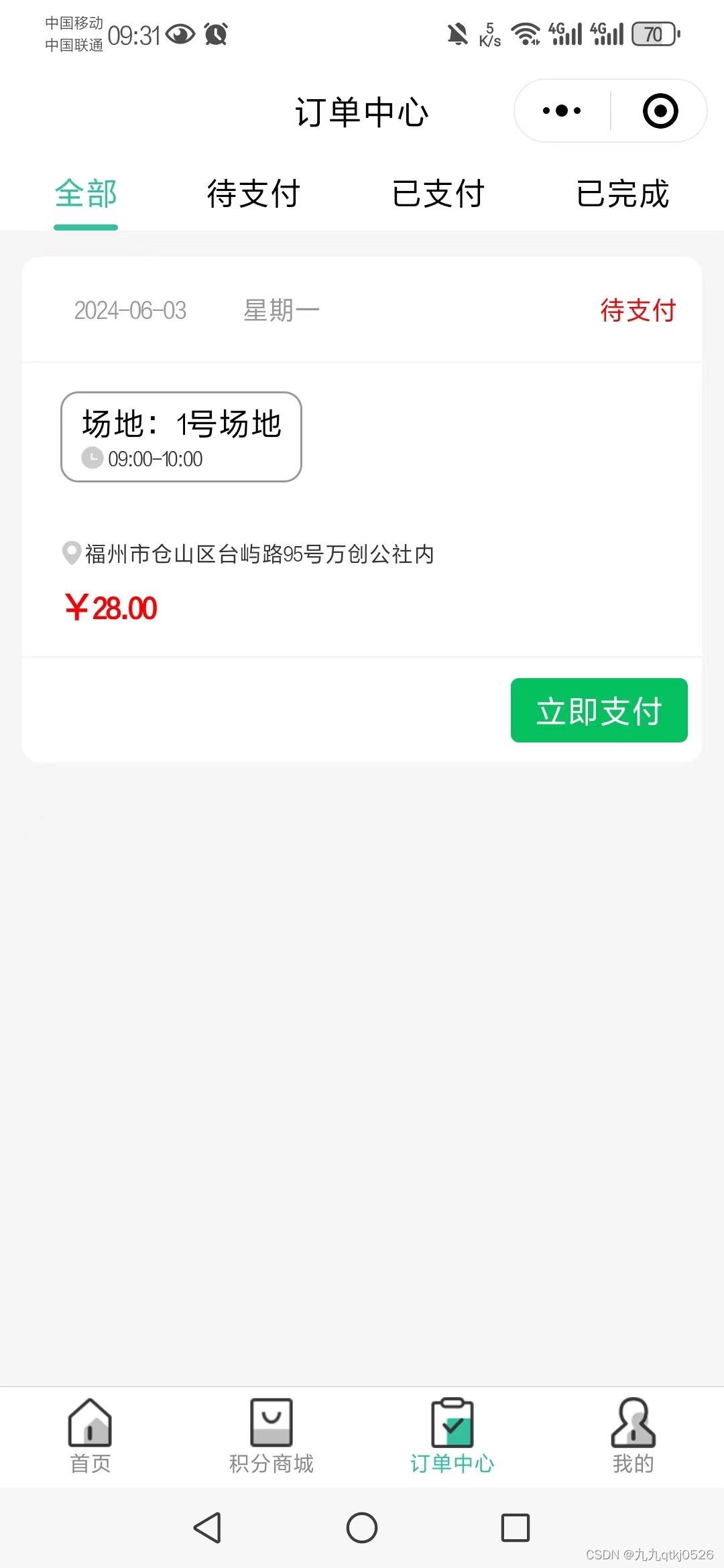Switch to the 待支付 tab
724x1568 pixels.
tap(253, 194)
